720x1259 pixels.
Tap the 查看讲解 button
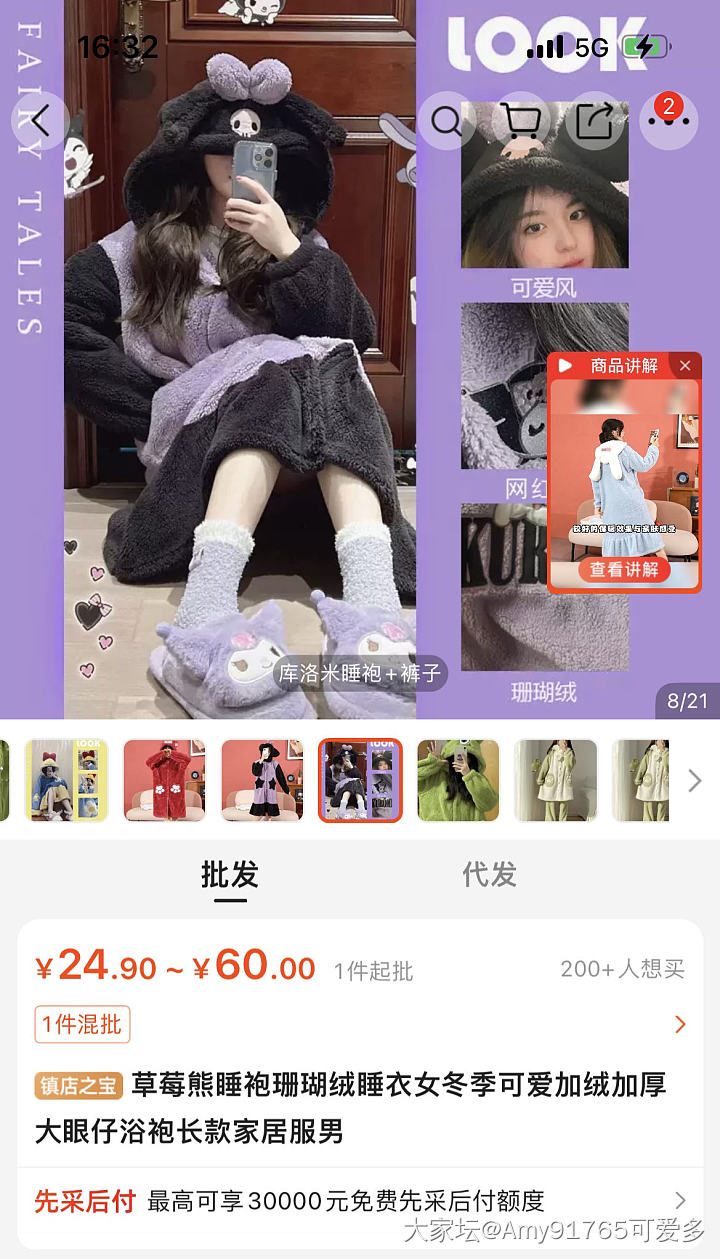tap(624, 570)
